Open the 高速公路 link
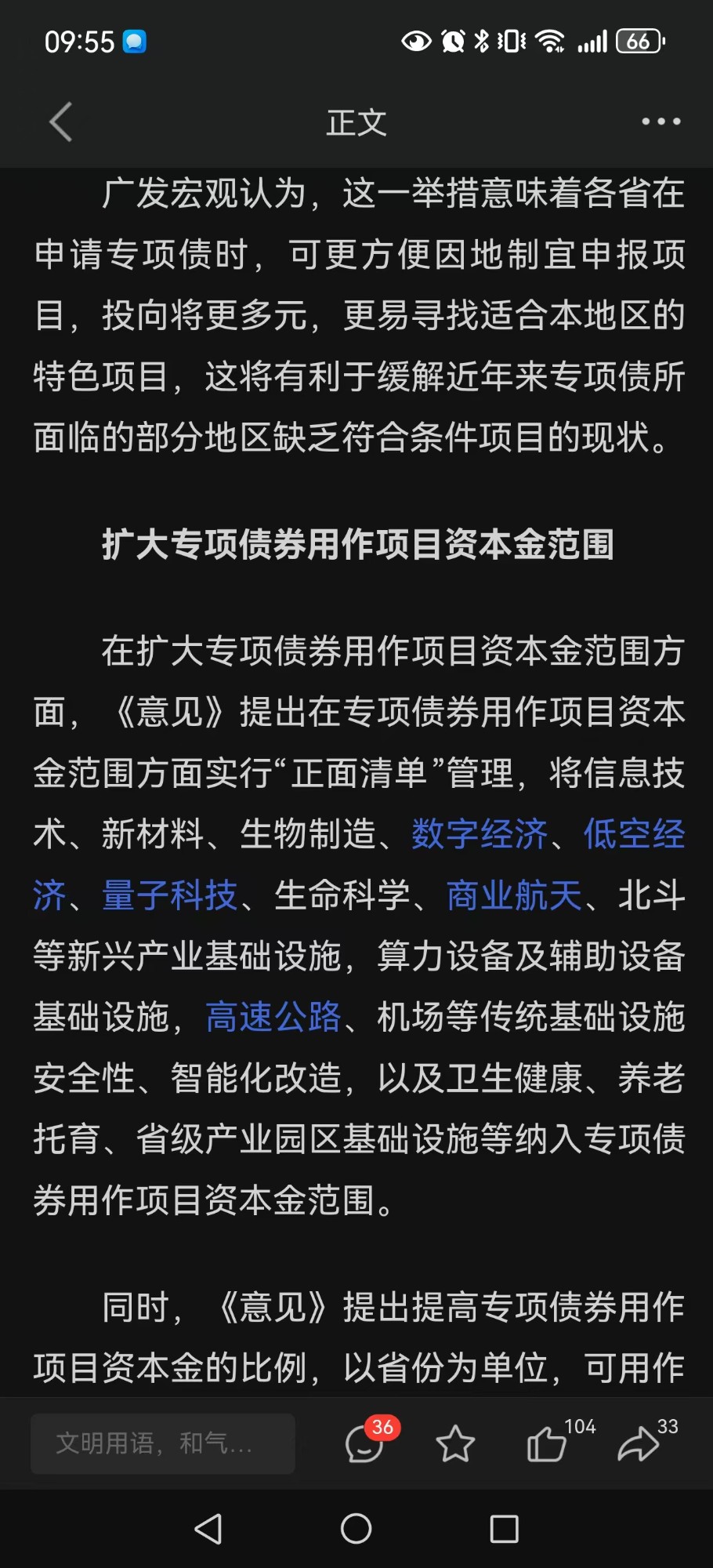 click(x=273, y=1017)
